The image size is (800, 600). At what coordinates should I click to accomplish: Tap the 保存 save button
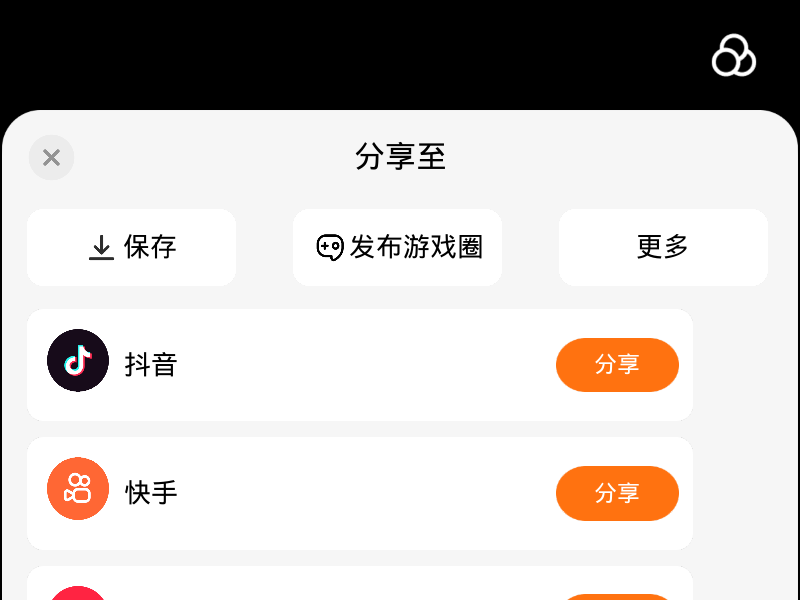coord(132,247)
